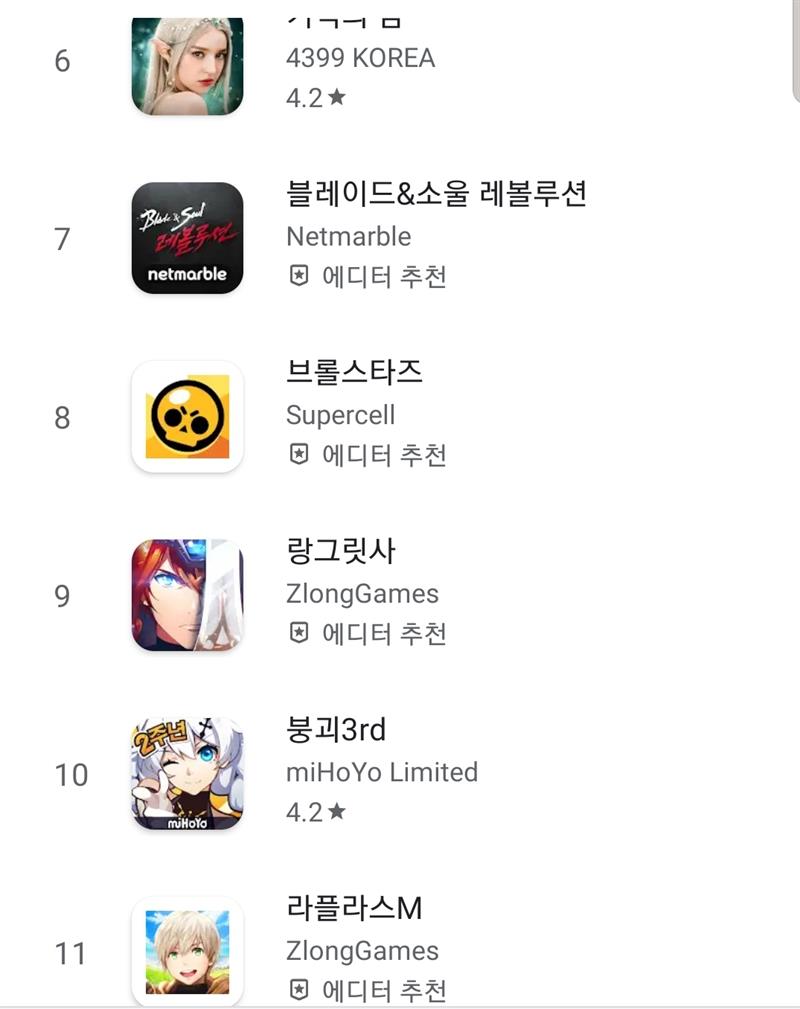Open the rank 6 game by 4399 KOREA
The image size is (800, 1009).
point(360,60)
